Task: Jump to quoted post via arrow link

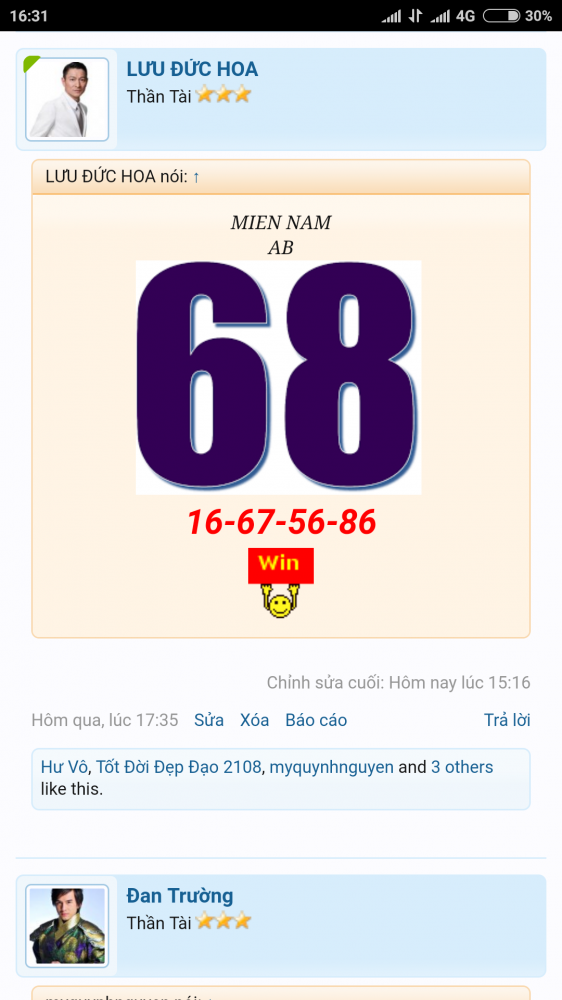Action: pos(196,177)
